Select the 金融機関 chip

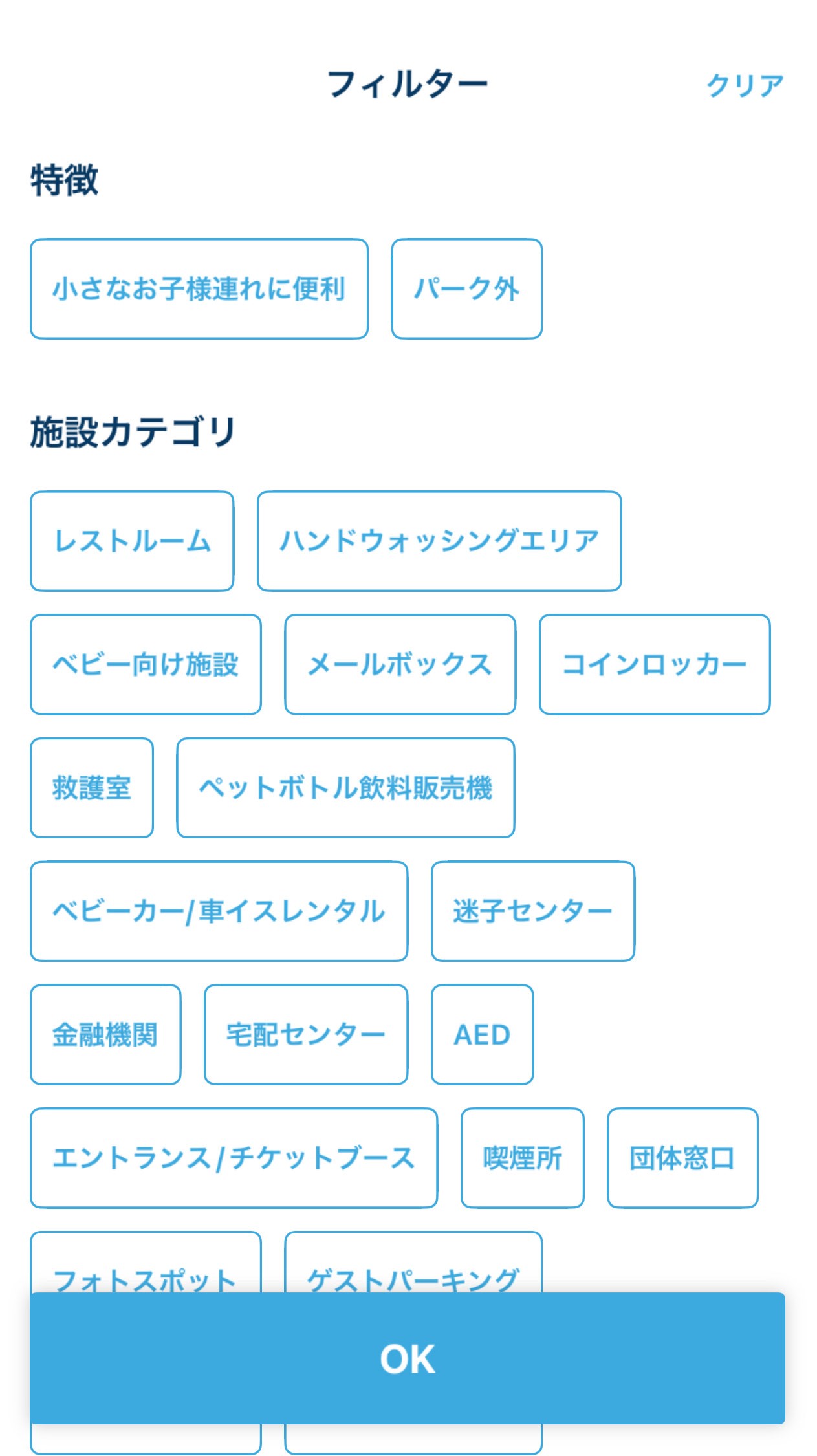pyautogui.click(x=105, y=1034)
